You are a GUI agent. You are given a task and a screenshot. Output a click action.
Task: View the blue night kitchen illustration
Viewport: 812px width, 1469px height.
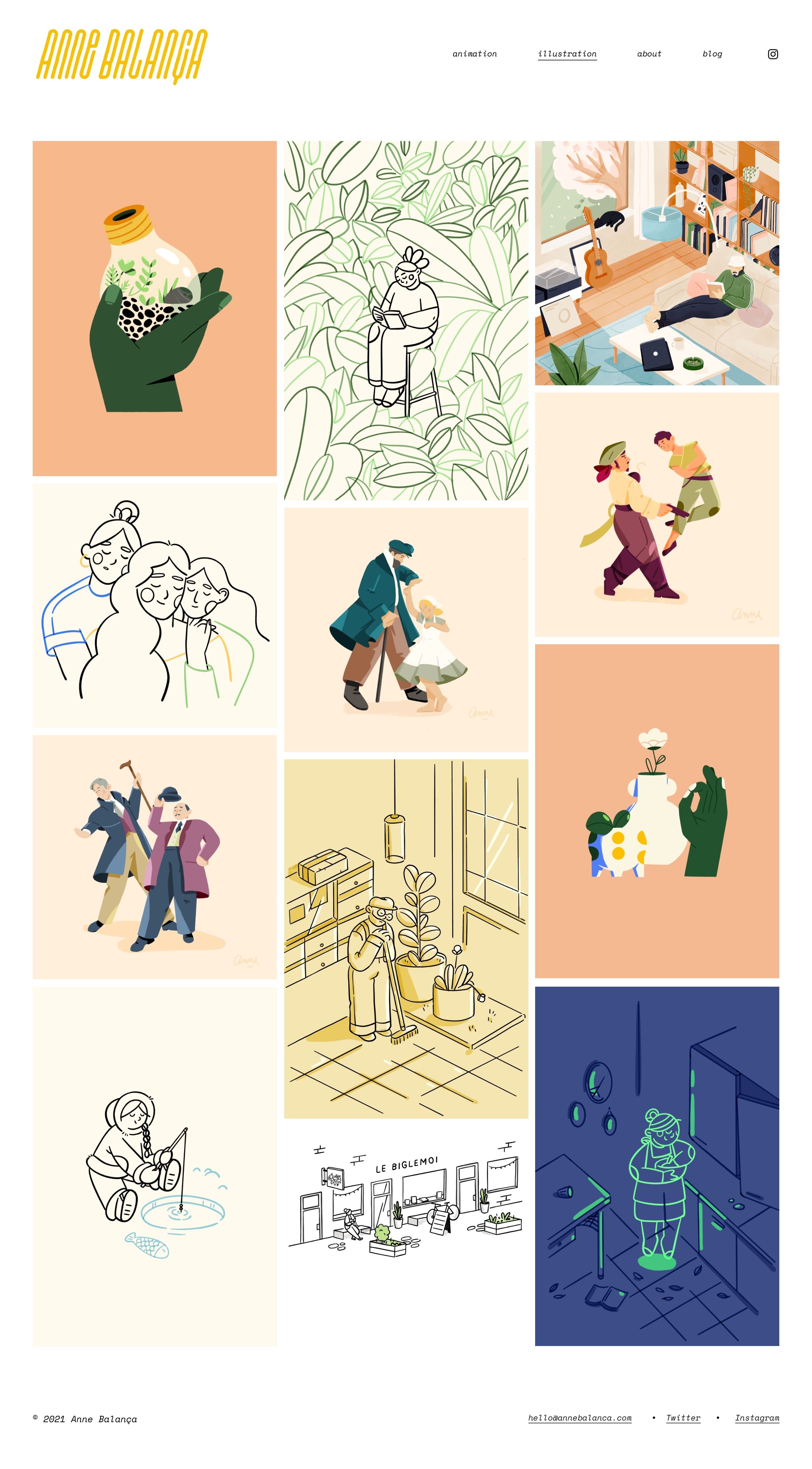(x=656, y=1165)
